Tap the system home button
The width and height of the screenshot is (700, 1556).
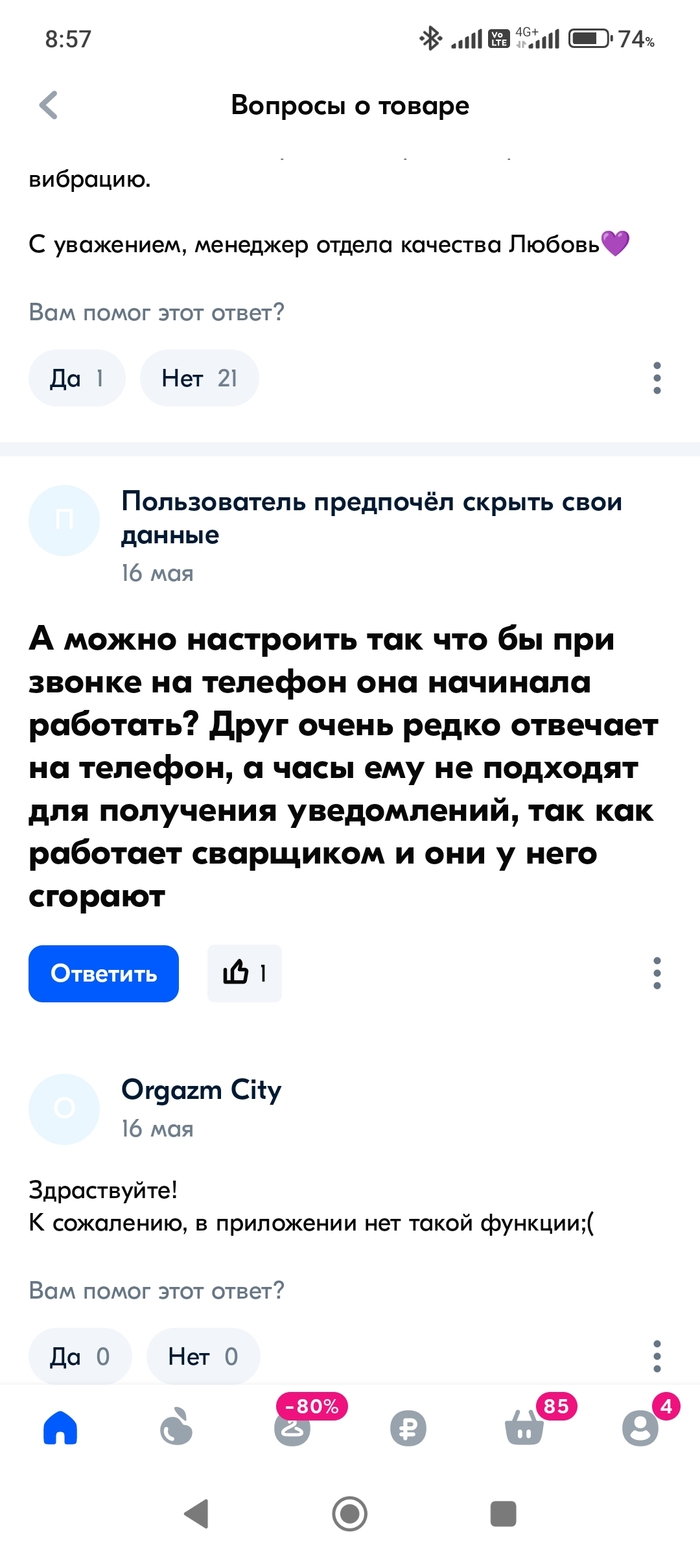pyautogui.click(x=350, y=1513)
